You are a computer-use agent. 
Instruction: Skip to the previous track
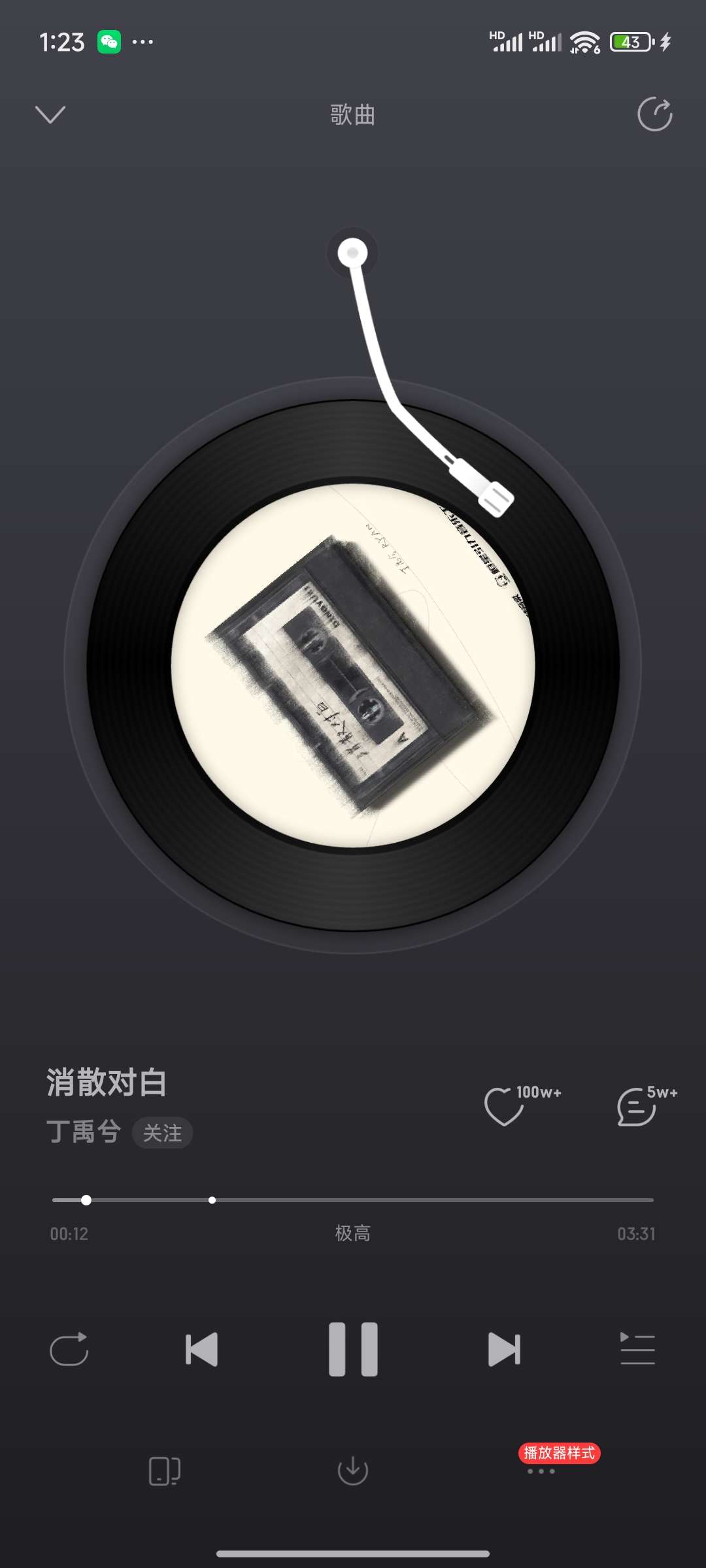(x=201, y=1349)
